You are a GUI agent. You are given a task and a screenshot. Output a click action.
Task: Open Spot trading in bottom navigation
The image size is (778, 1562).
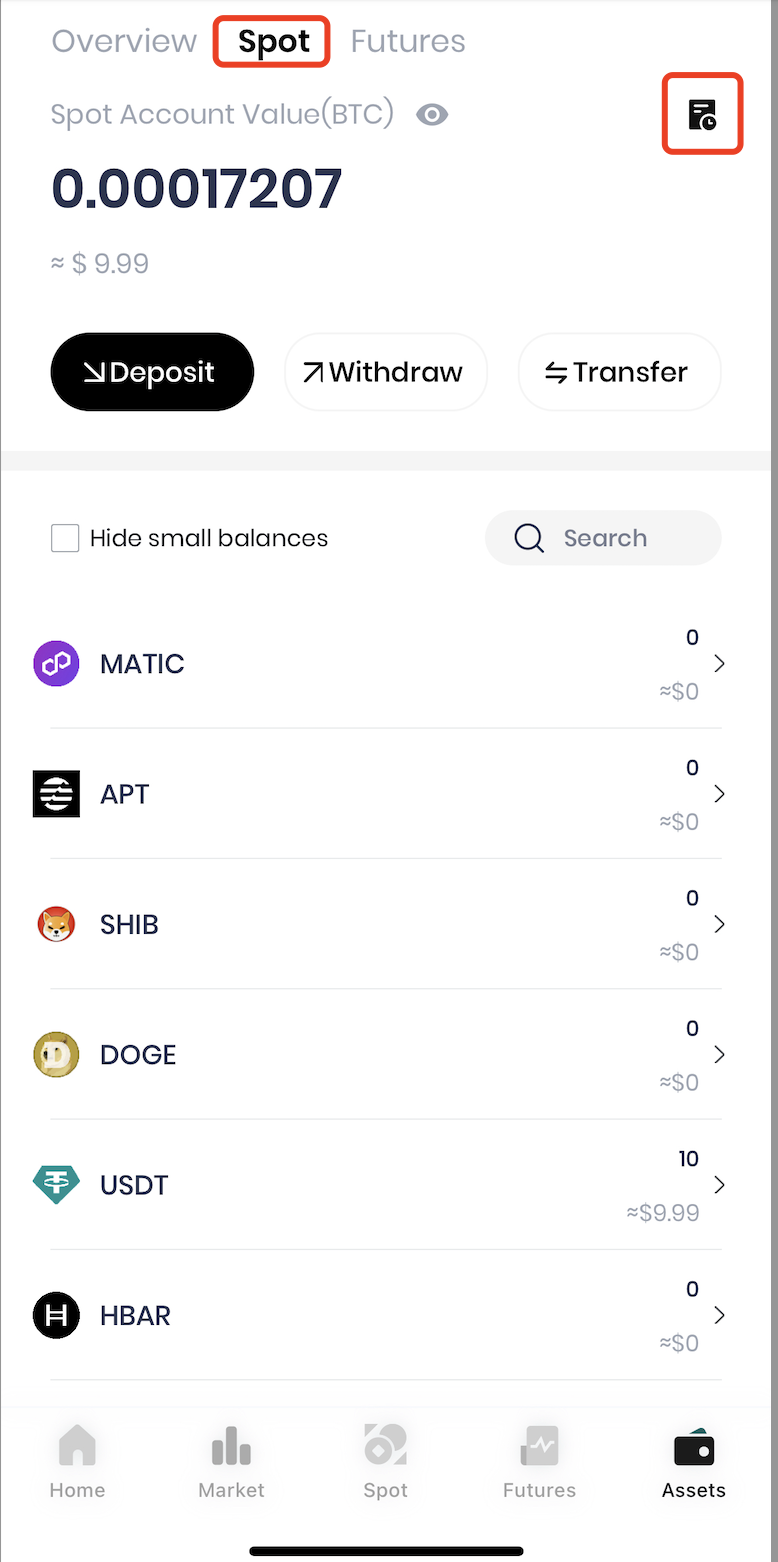385,1462
